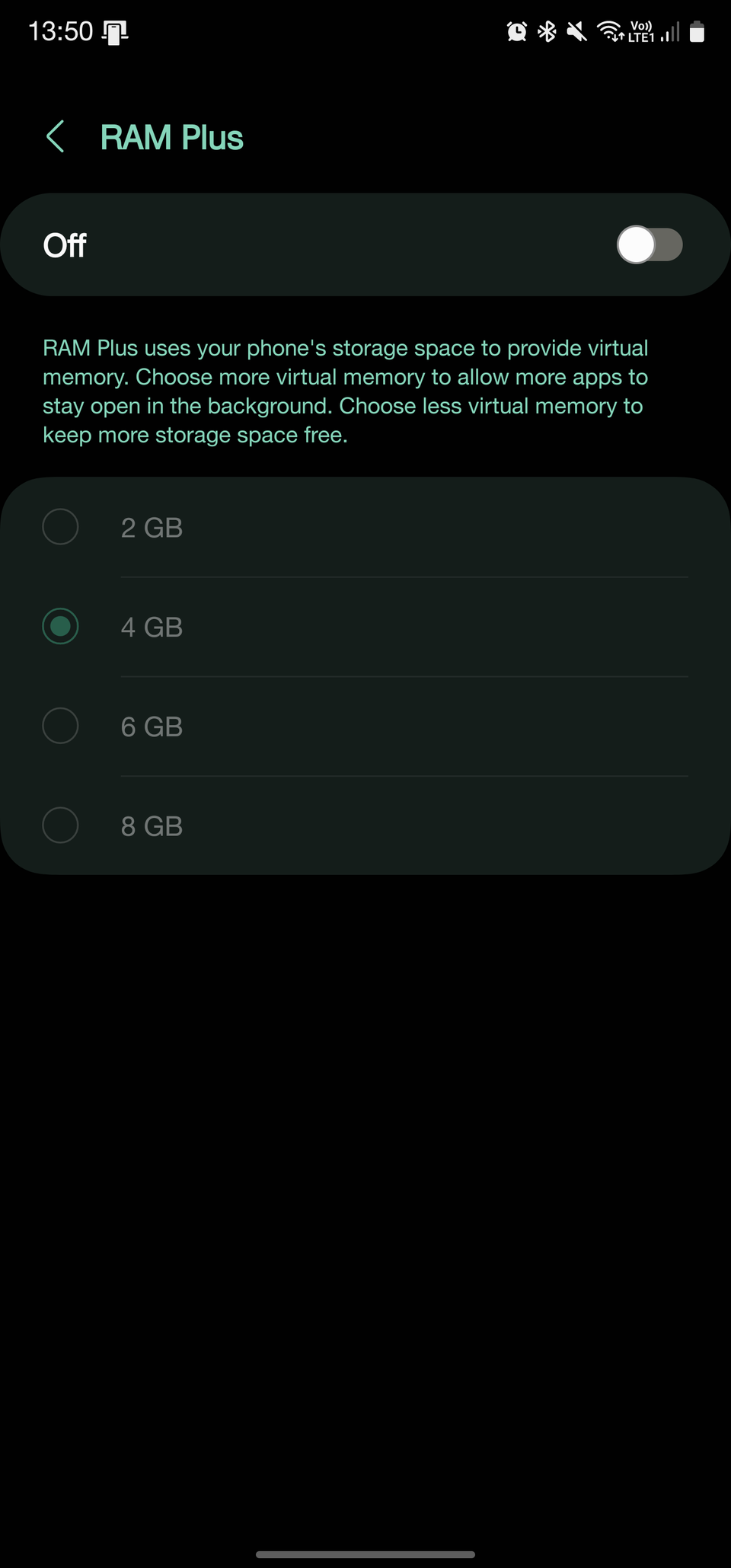The image size is (731, 1568).
Task: Select the 2 GB virtual memory option
Action: 60,526
